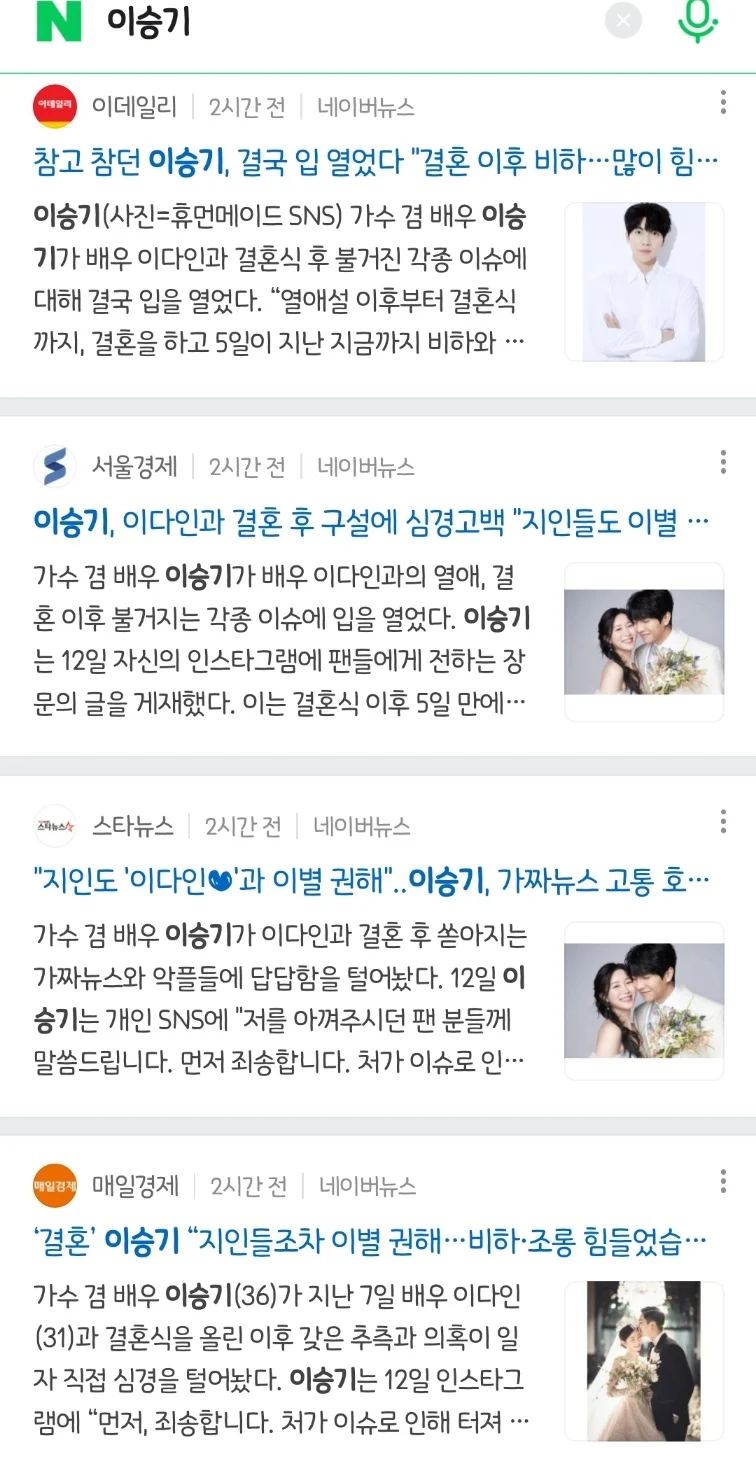Tap the green Naver N logo
Image resolution: width=756 pixels, height=1474 pixels.
point(58,22)
